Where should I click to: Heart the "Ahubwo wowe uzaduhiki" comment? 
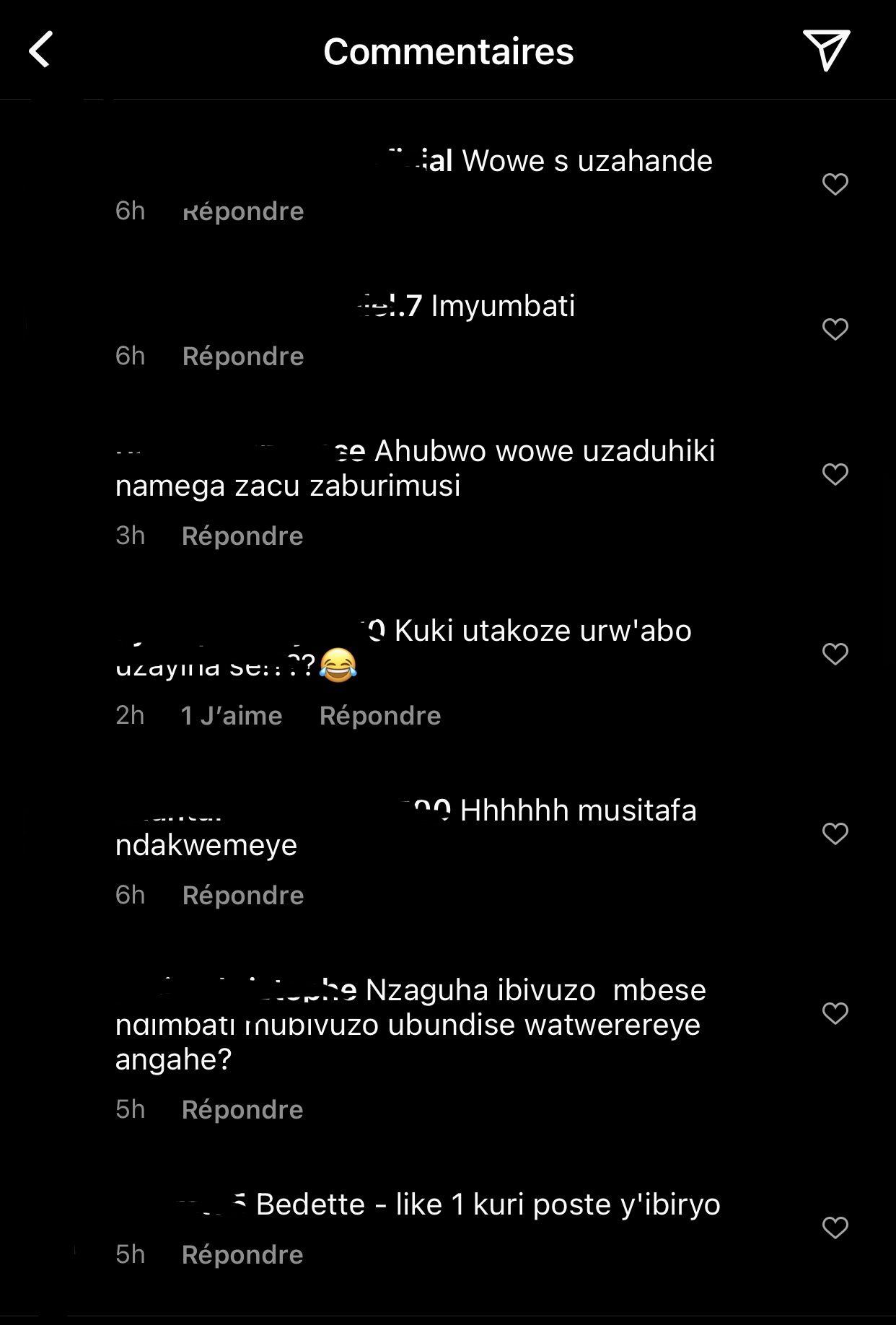point(835,475)
